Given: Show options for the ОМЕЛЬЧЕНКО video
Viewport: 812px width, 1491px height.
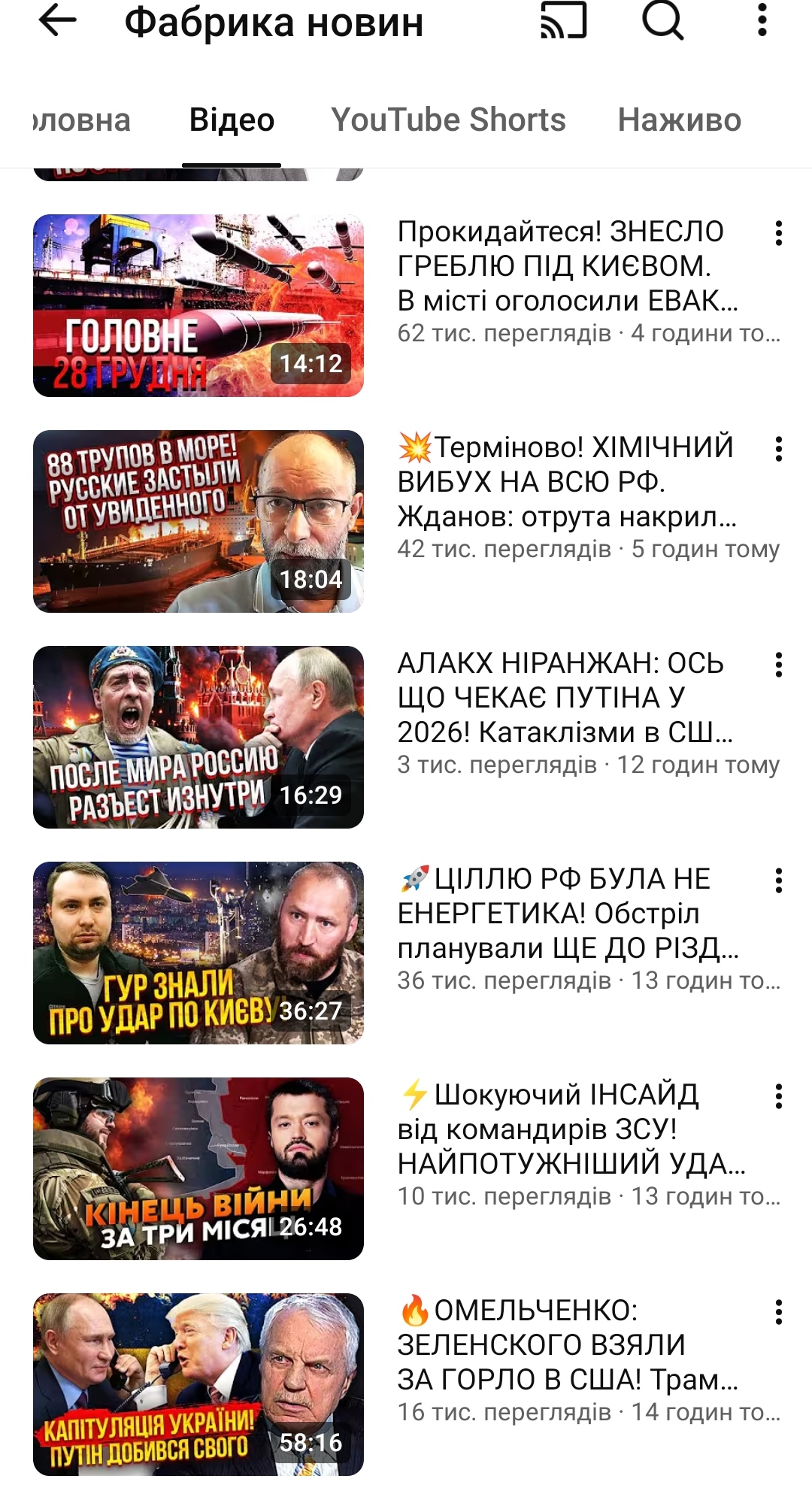Looking at the screenshot, I should click(x=779, y=1312).
